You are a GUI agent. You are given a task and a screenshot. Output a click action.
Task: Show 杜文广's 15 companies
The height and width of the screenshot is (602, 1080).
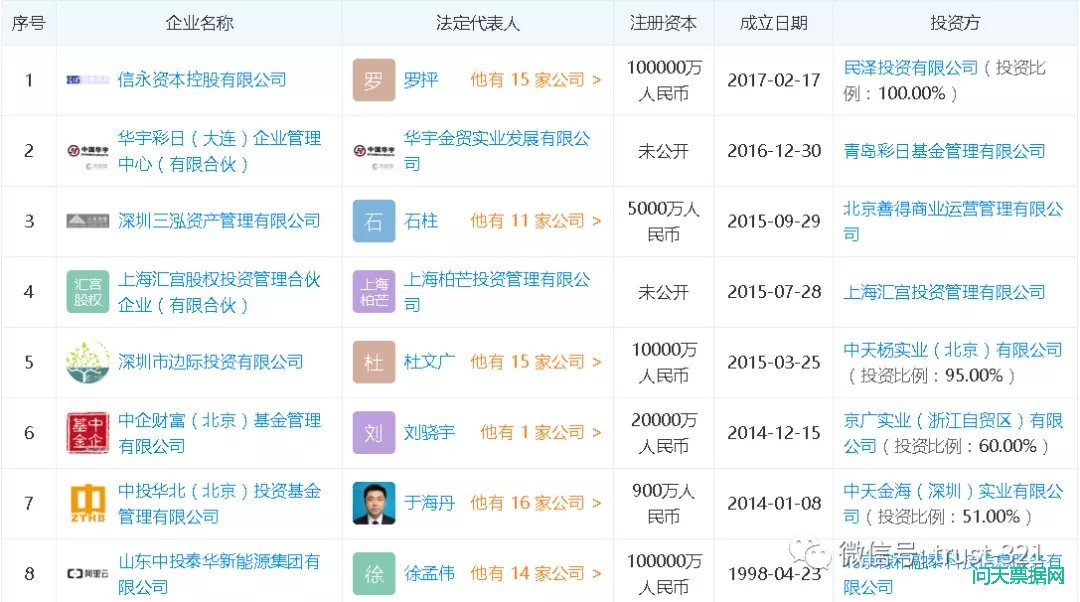pos(535,362)
